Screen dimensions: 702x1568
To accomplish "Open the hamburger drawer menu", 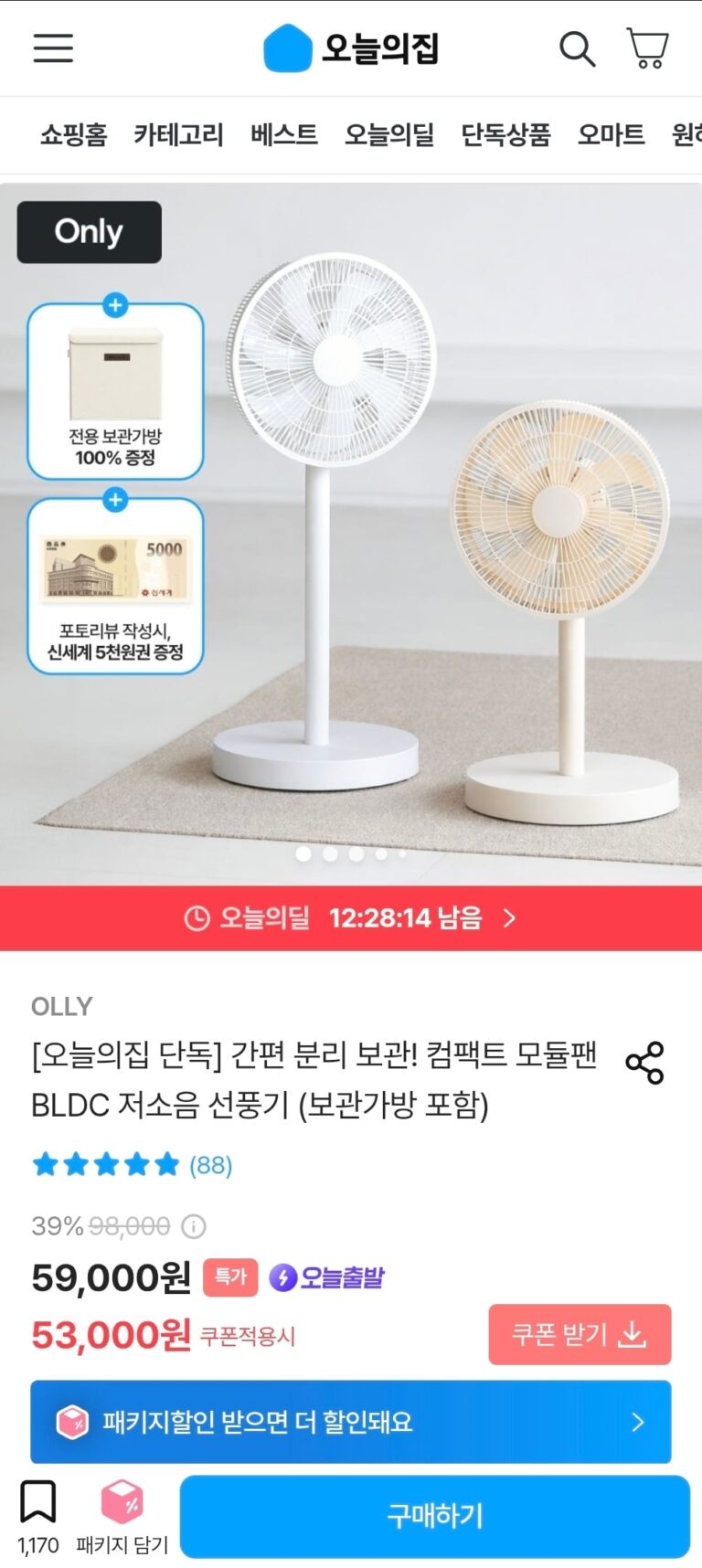I will [x=53, y=48].
